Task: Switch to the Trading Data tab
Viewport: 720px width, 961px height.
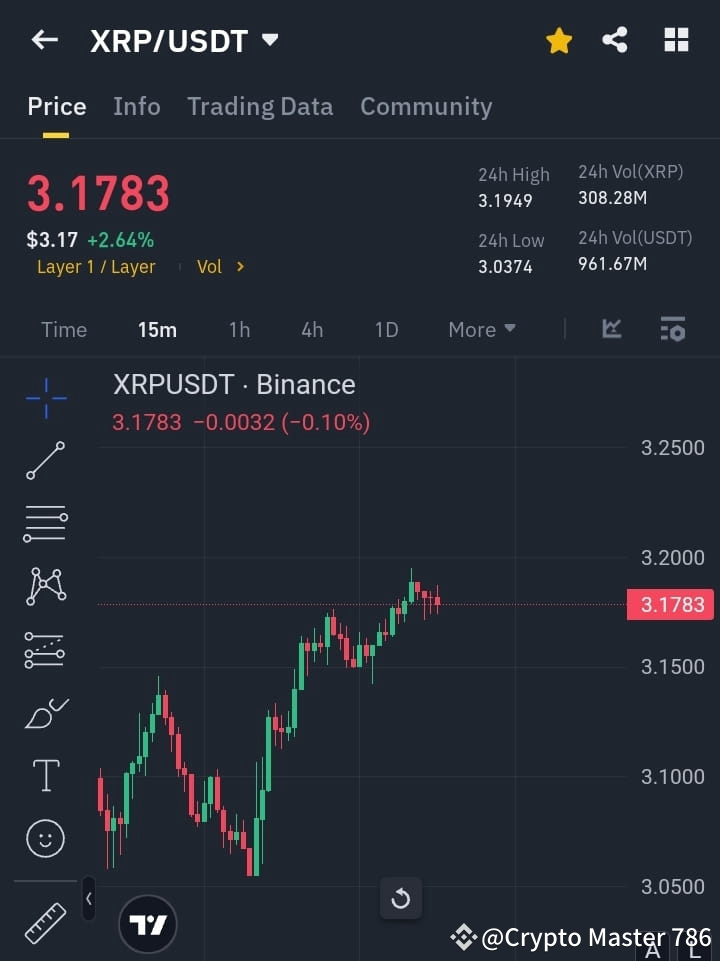Action: click(260, 106)
